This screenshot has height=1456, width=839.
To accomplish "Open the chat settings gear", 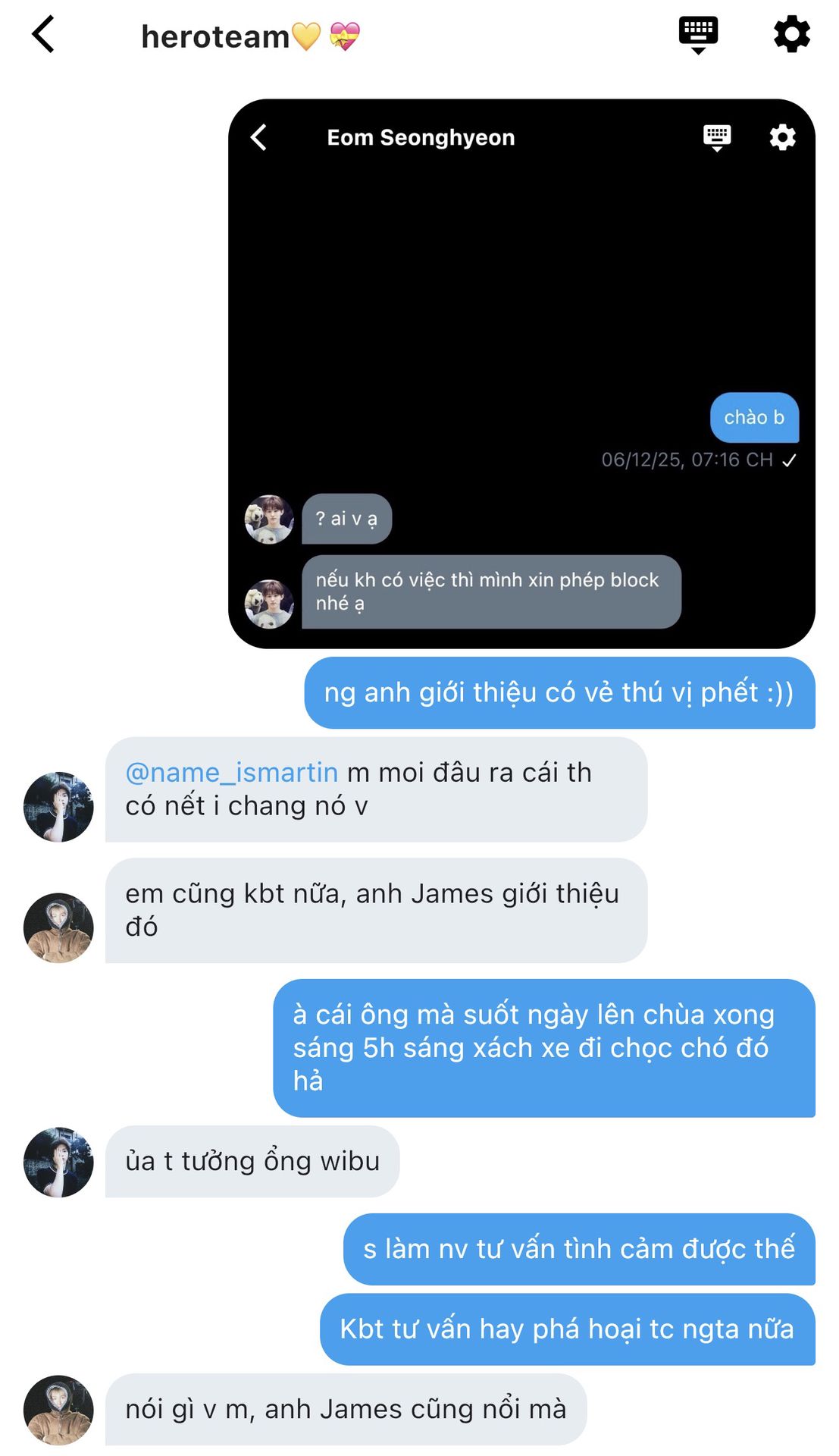I will click(791, 34).
